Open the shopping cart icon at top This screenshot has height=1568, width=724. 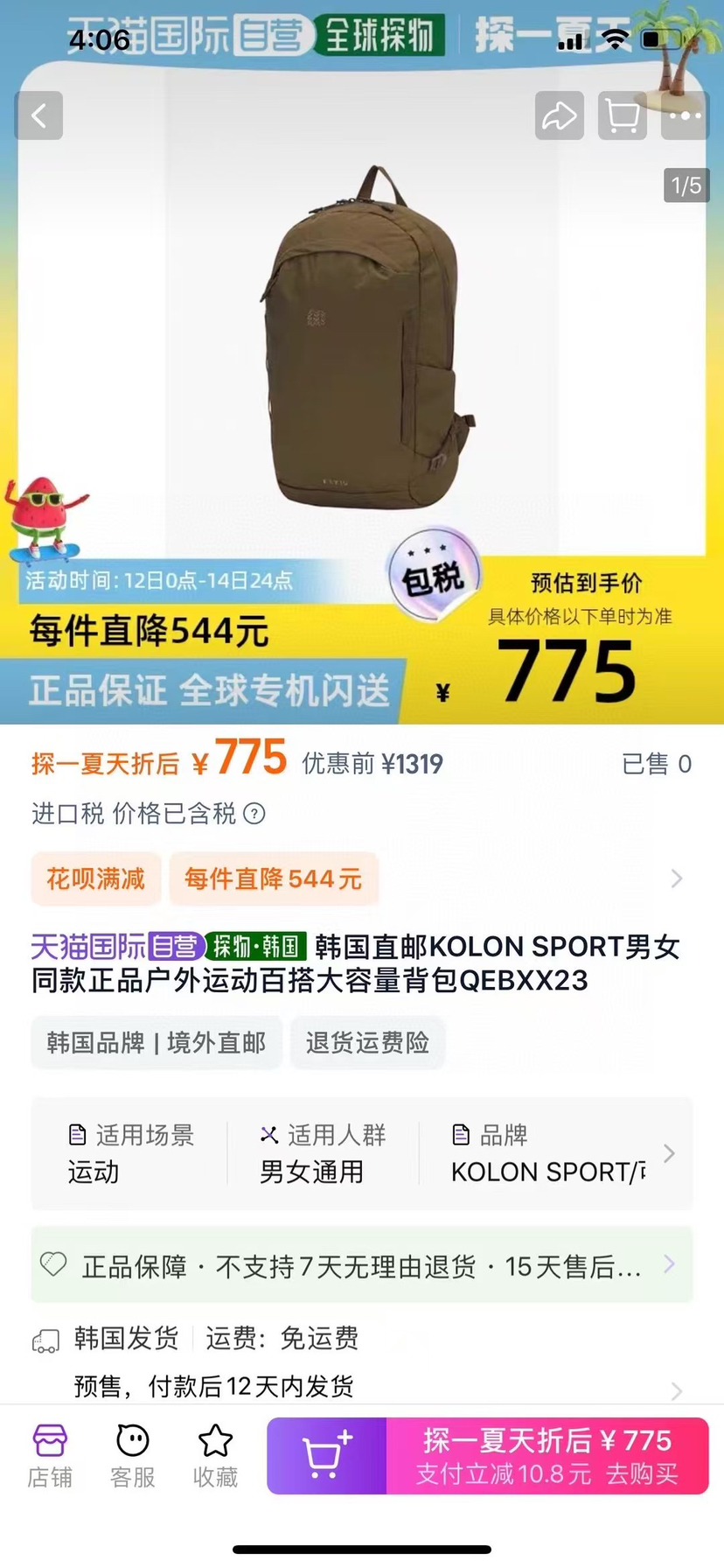[x=622, y=115]
